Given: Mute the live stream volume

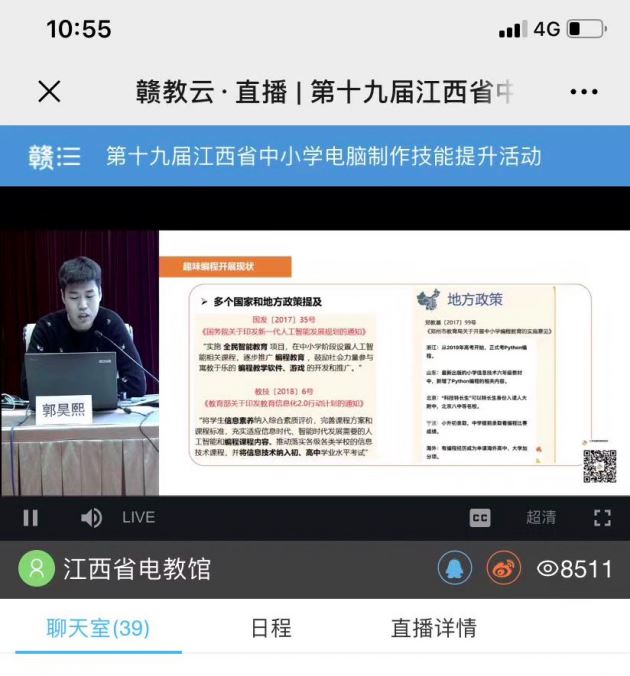Looking at the screenshot, I should tap(91, 517).
